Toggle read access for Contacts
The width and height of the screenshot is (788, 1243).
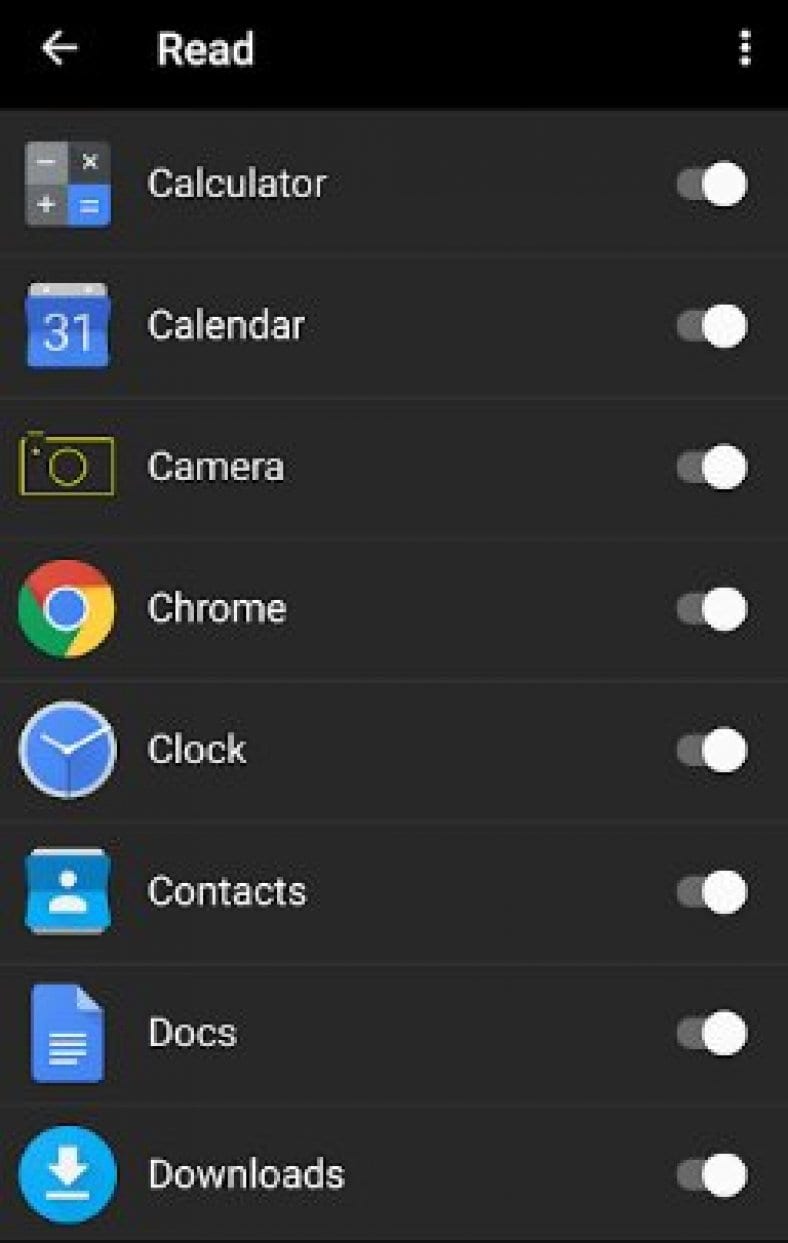[710, 891]
